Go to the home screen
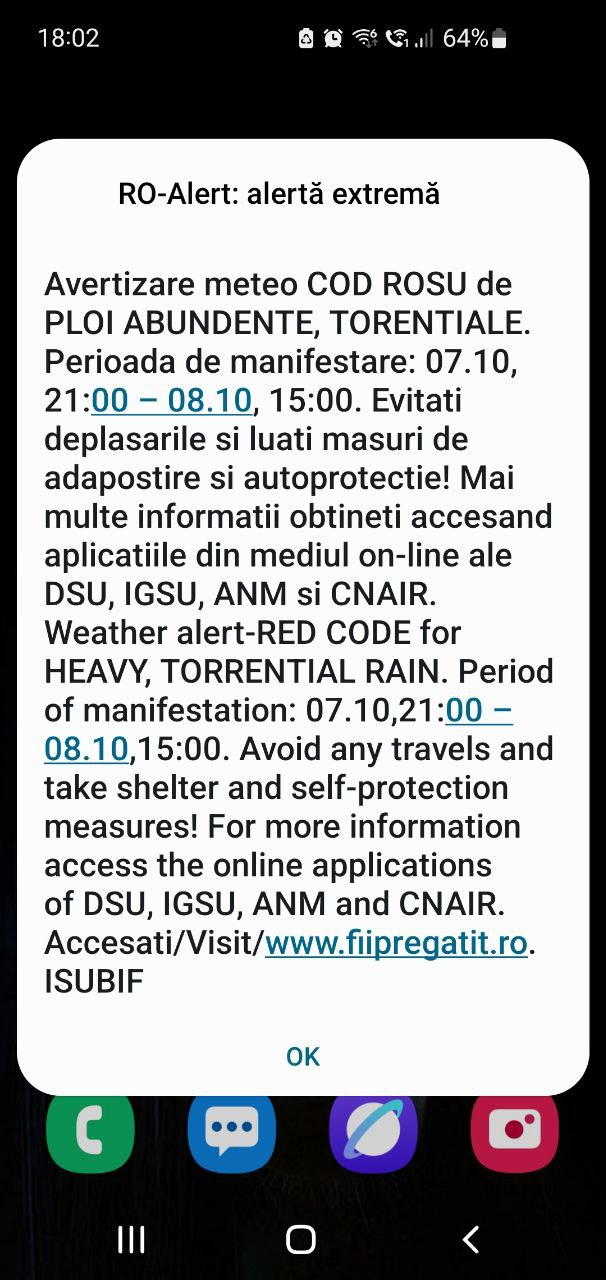Image resolution: width=606 pixels, height=1280 pixels. (x=301, y=1240)
